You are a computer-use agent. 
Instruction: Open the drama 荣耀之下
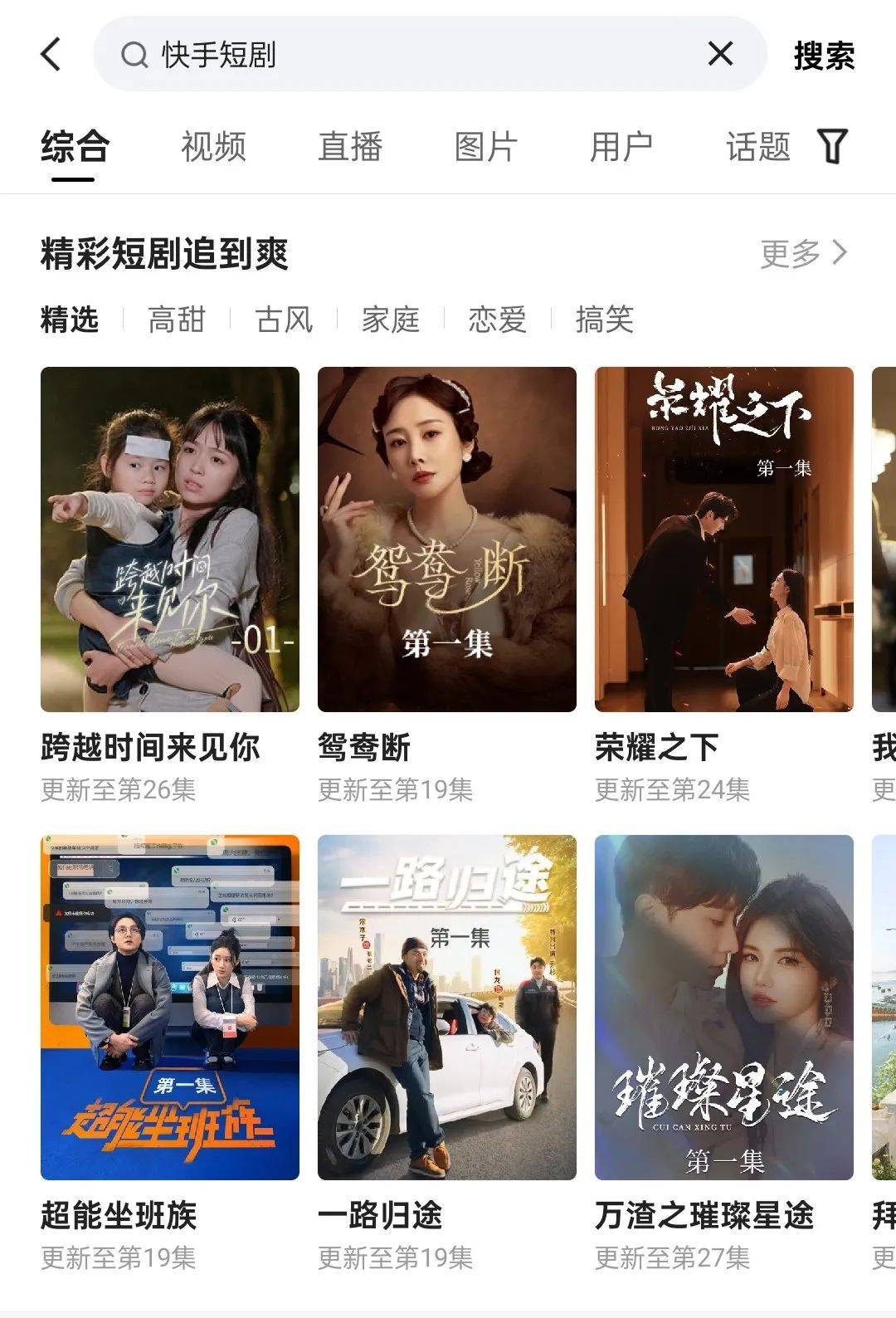[x=723, y=539]
